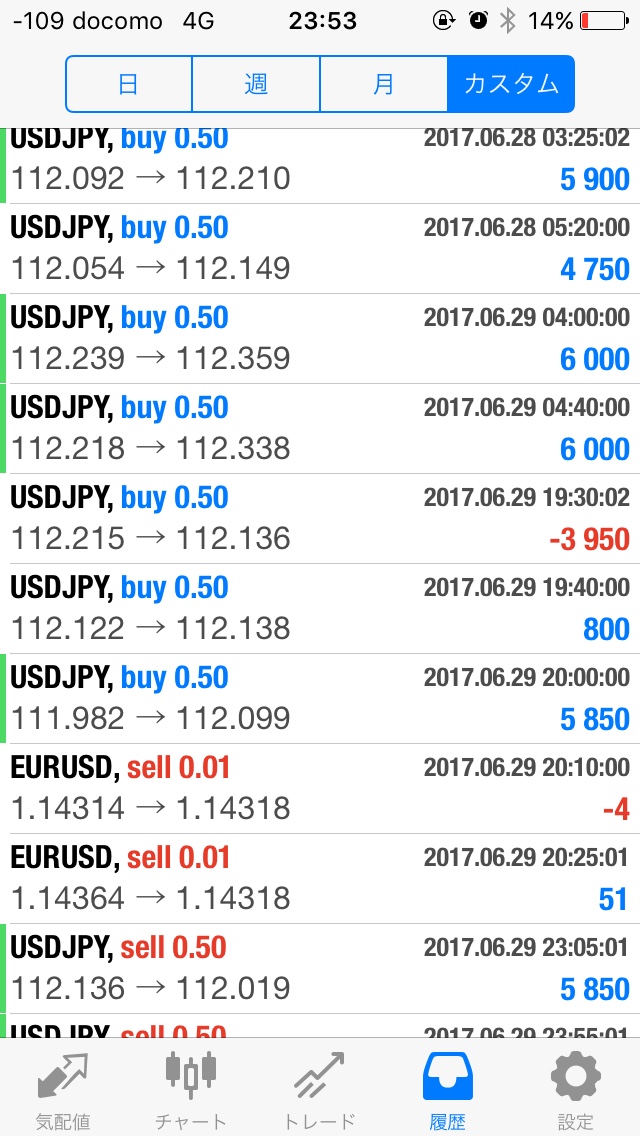Open the USDJPY buy 112.218 → 112.338 trade
Image resolution: width=640 pixels, height=1136 pixels.
click(x=320, y=429)
